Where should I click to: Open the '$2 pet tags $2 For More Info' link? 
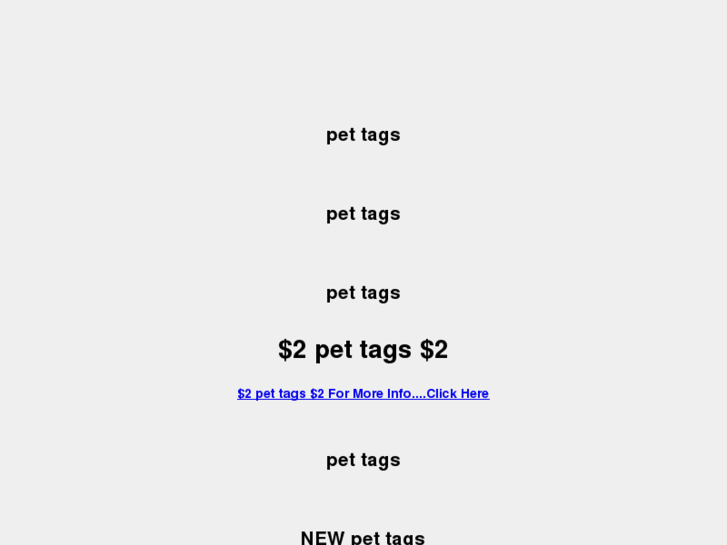click(x=363, y=394)
